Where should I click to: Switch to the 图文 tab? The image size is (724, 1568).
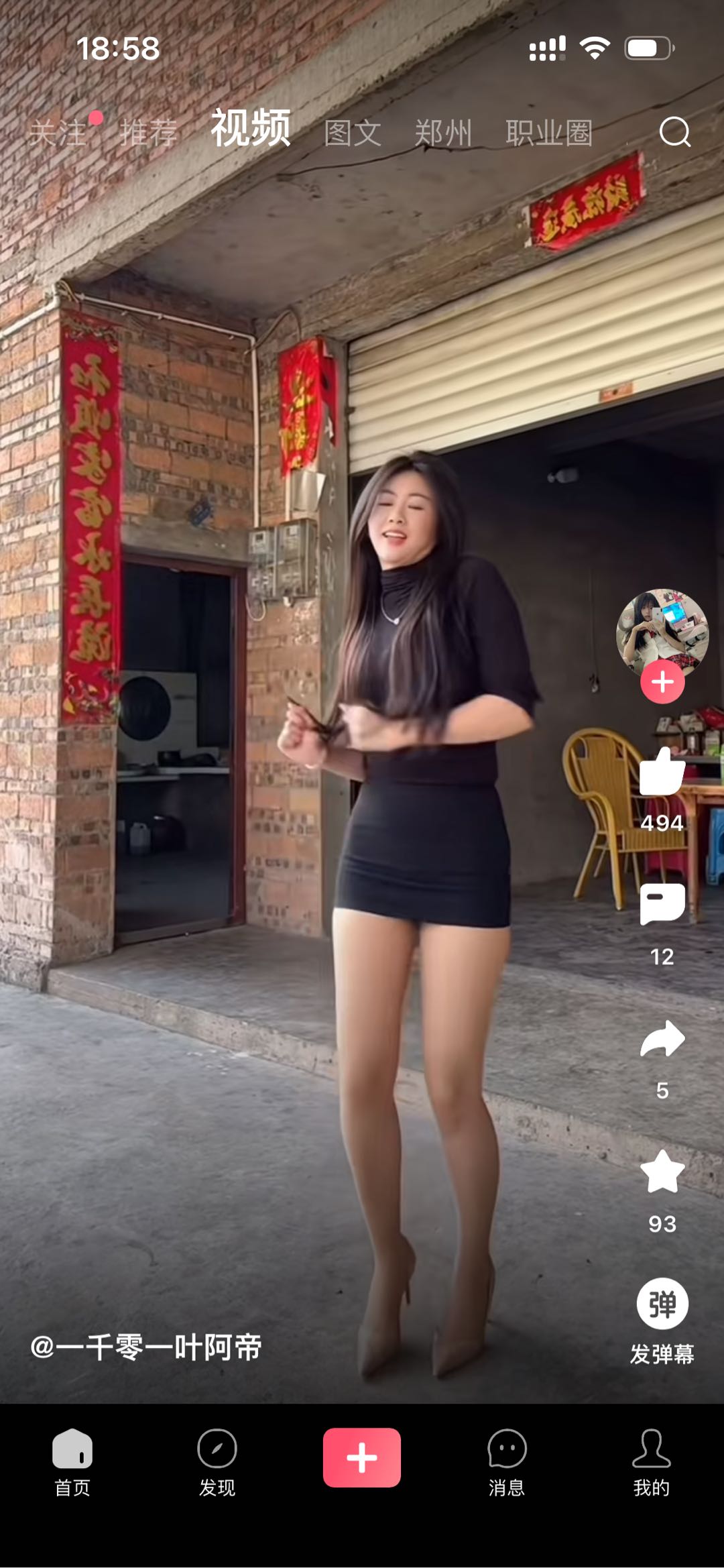(353, 133)
